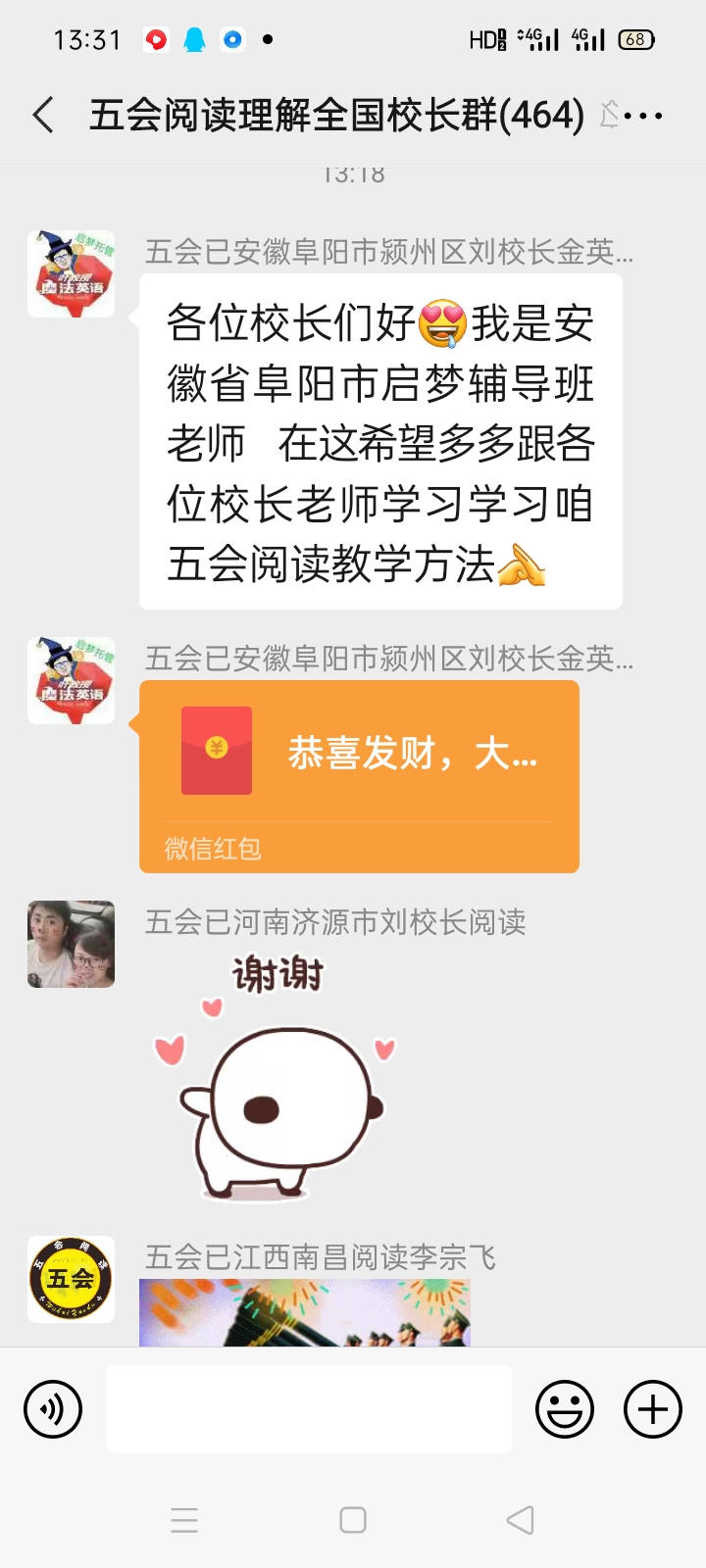Screen dimensions: 706x1568
Task: Tap the avatar next to the tutoring greeting message
Action: (x=71, y=274)
